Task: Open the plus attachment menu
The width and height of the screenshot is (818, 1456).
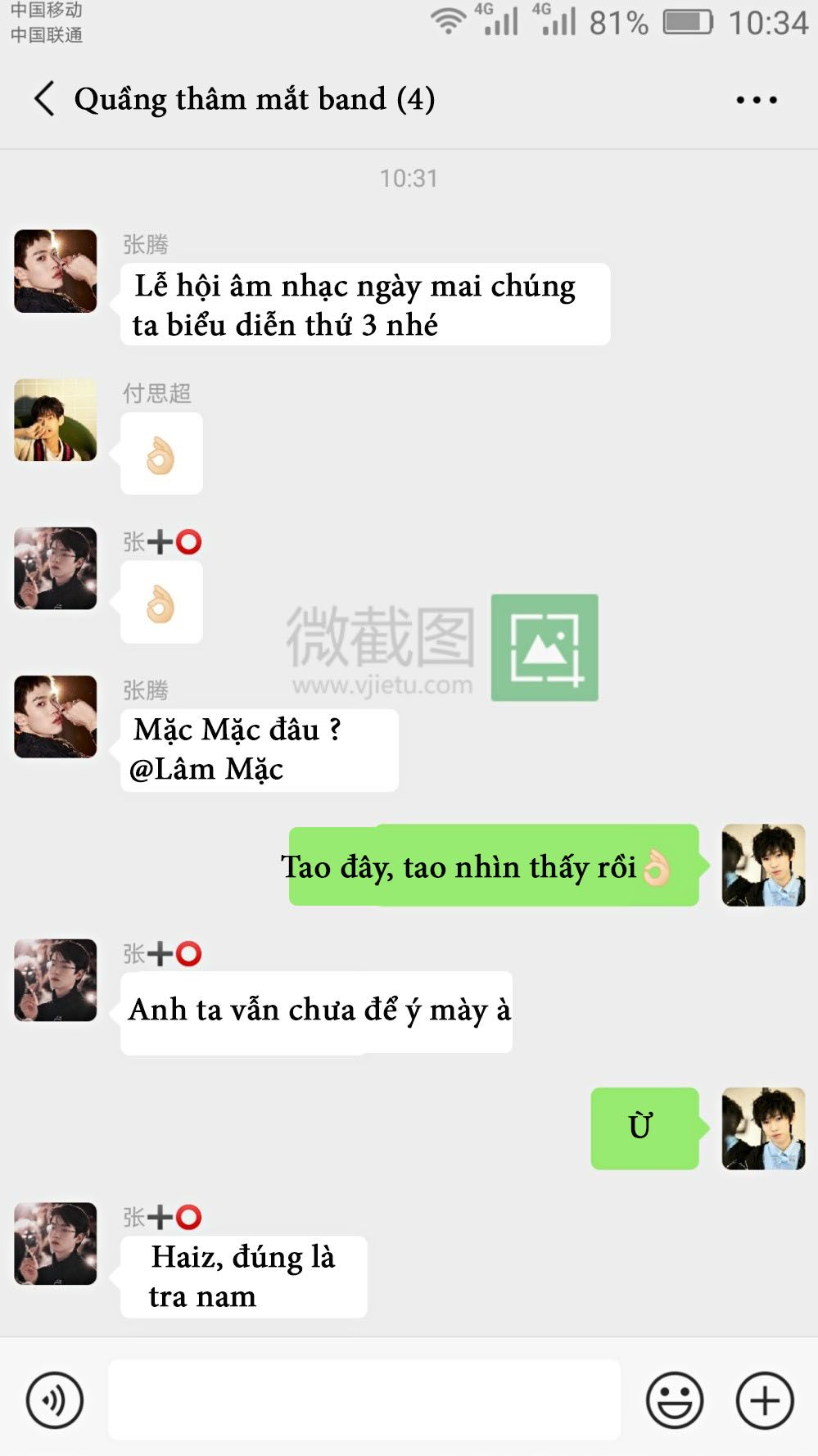Action: point(765,1400)
